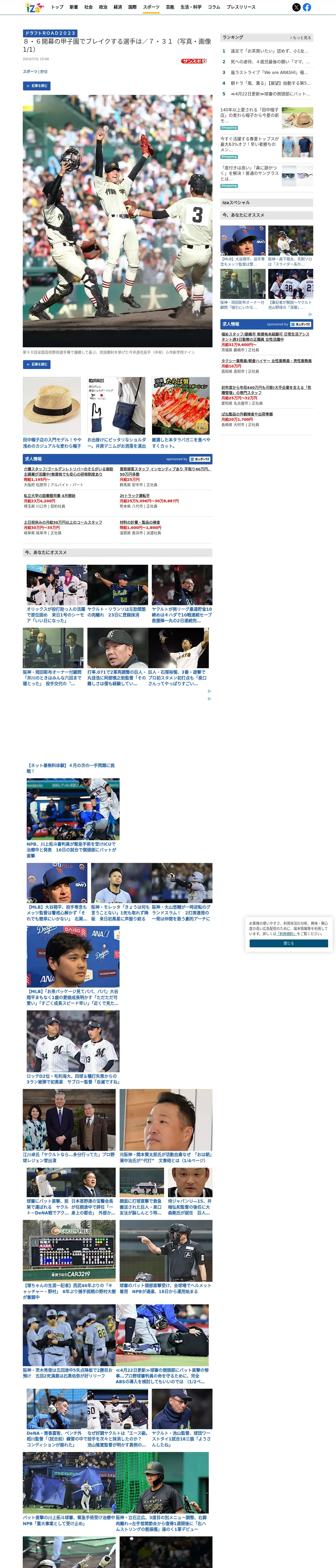Tap the 記事を読む button above the photo
This screenshot has height=1568, width=336.
[37, 86]
